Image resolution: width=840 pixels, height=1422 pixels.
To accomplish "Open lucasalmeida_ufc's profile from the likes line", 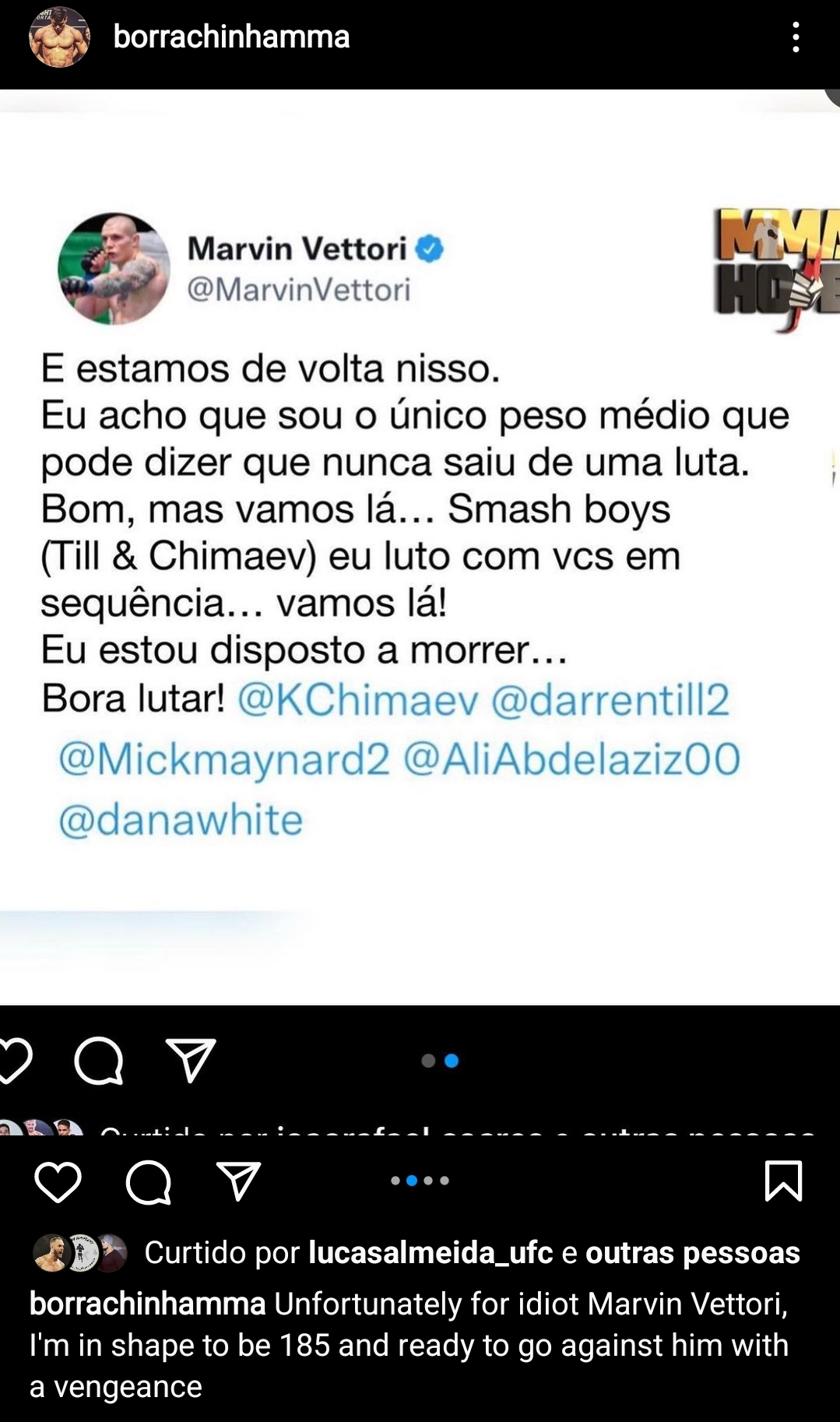I will pyautogui.click(x=430, y=1253).
